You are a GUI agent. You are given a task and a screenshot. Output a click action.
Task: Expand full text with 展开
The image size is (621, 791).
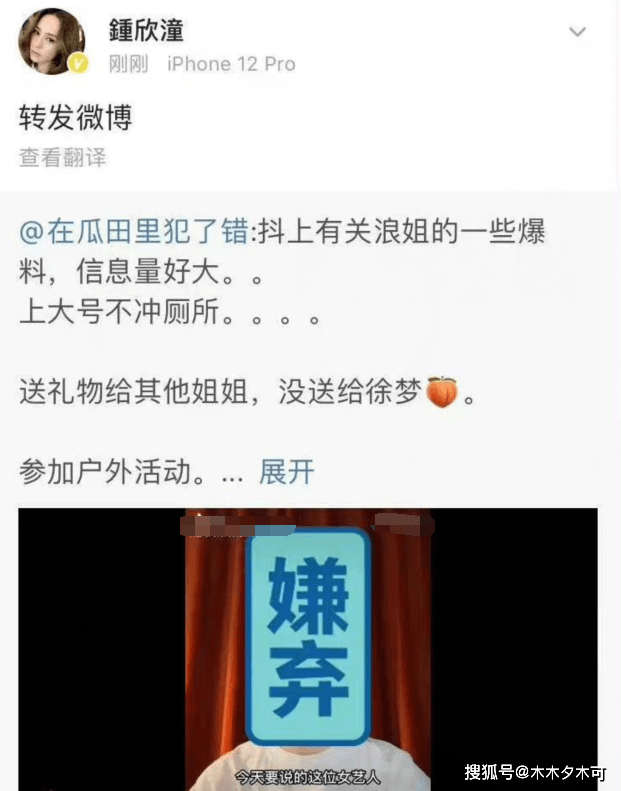[287, 472]
